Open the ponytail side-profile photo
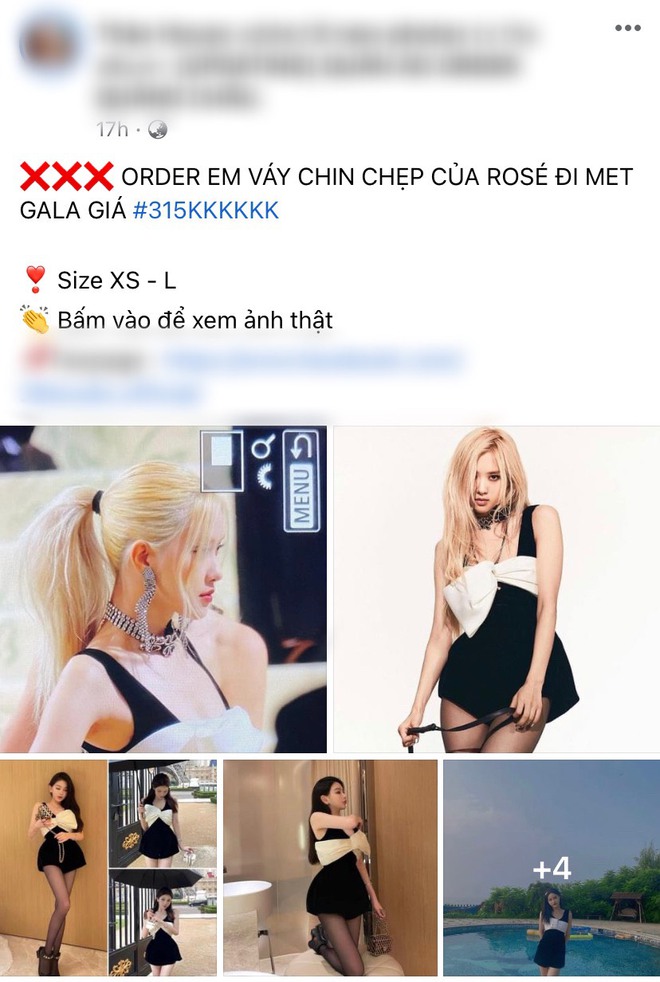Screen dimensions: 660x982 [x=163, y=589]
